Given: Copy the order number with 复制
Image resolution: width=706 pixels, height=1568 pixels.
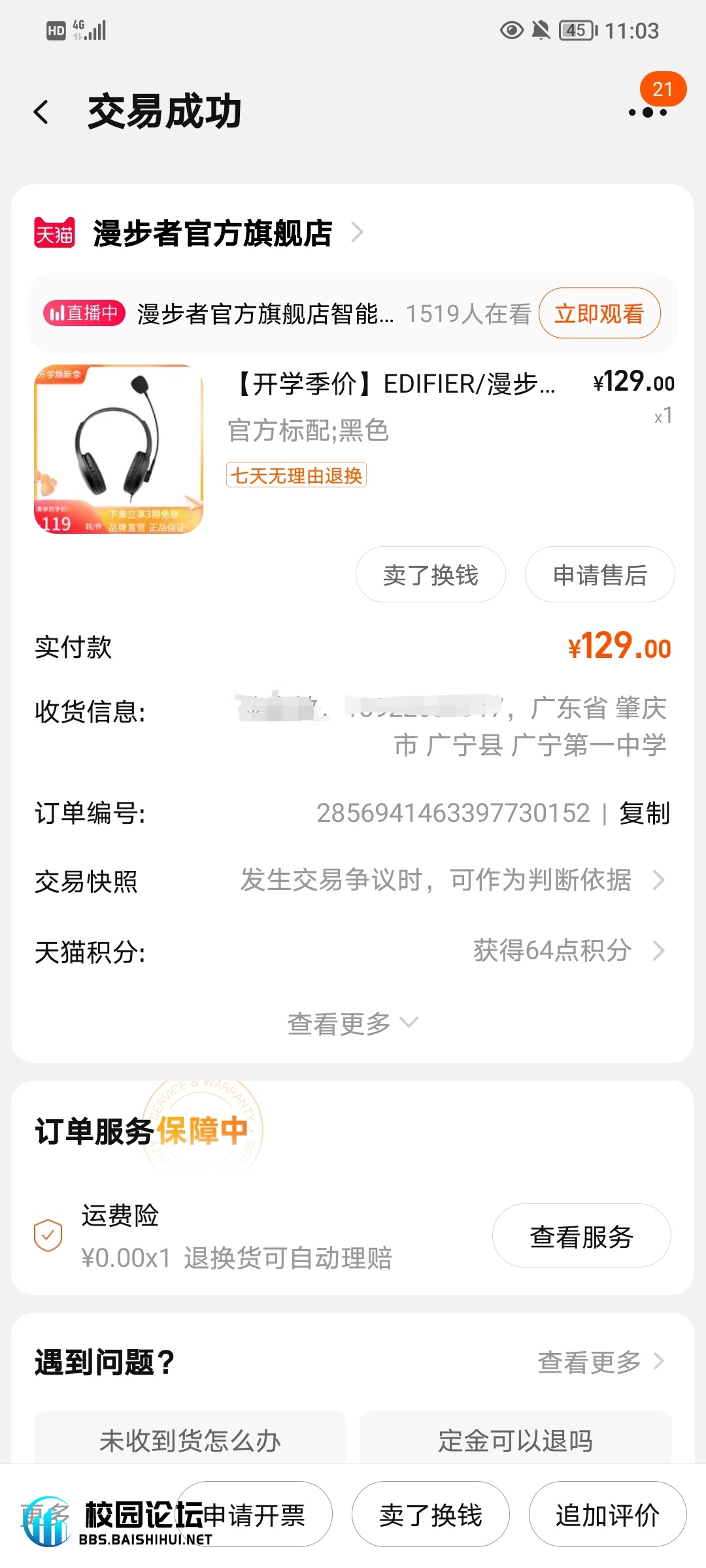Looking at the screenshot, I should (645, 813).
